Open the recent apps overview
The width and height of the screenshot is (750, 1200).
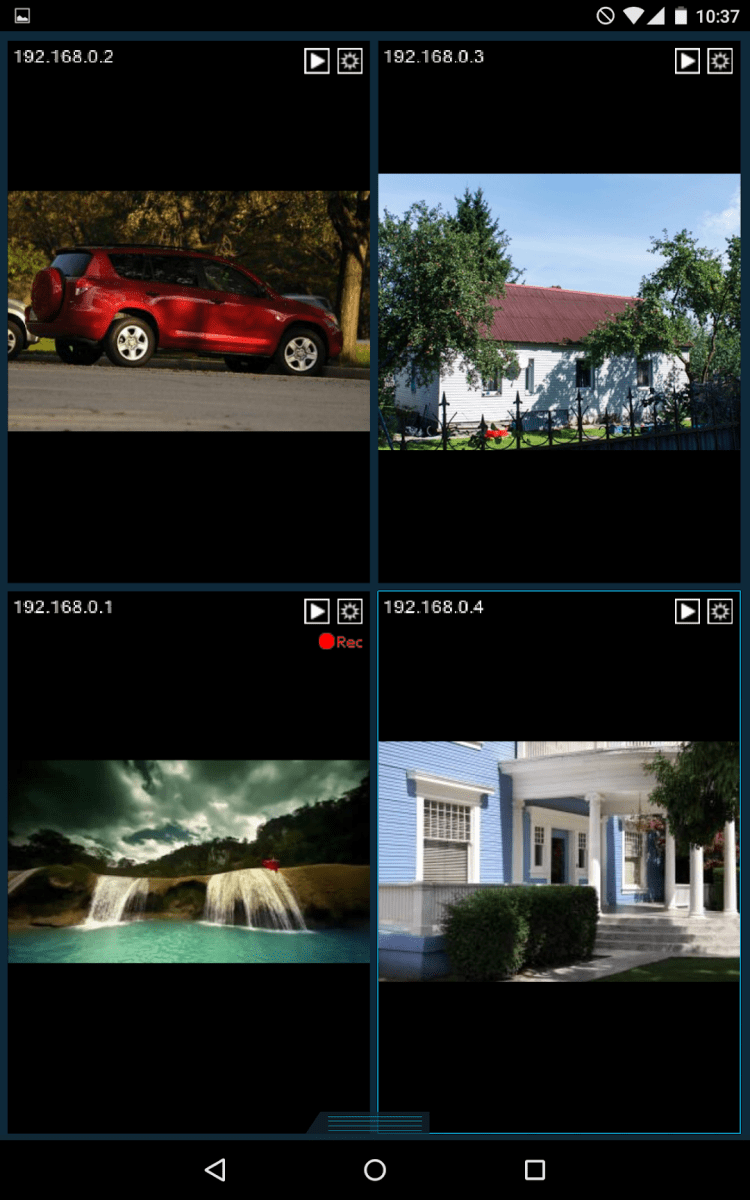(535, 1169)
